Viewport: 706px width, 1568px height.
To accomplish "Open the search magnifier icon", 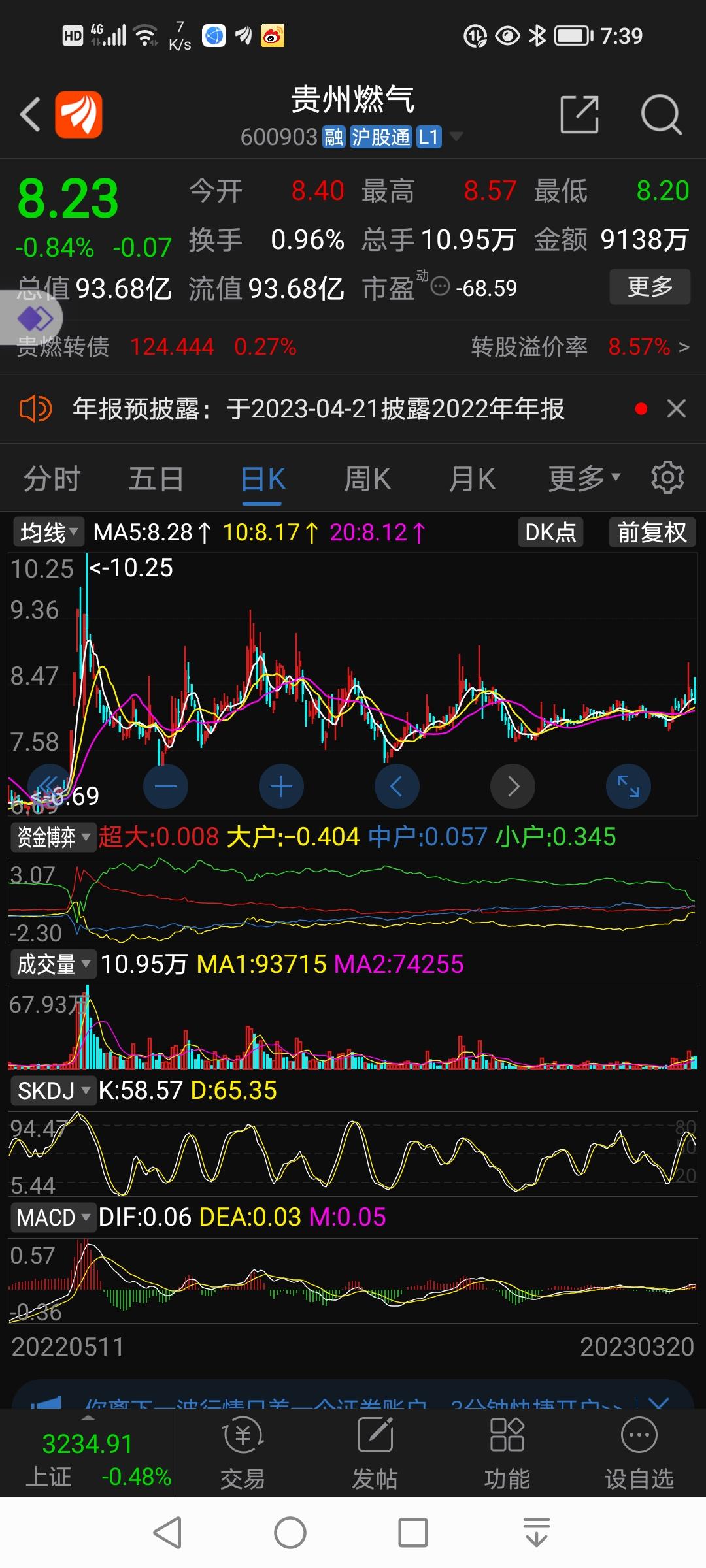I will pyautogui.click(x=661, y=114).
